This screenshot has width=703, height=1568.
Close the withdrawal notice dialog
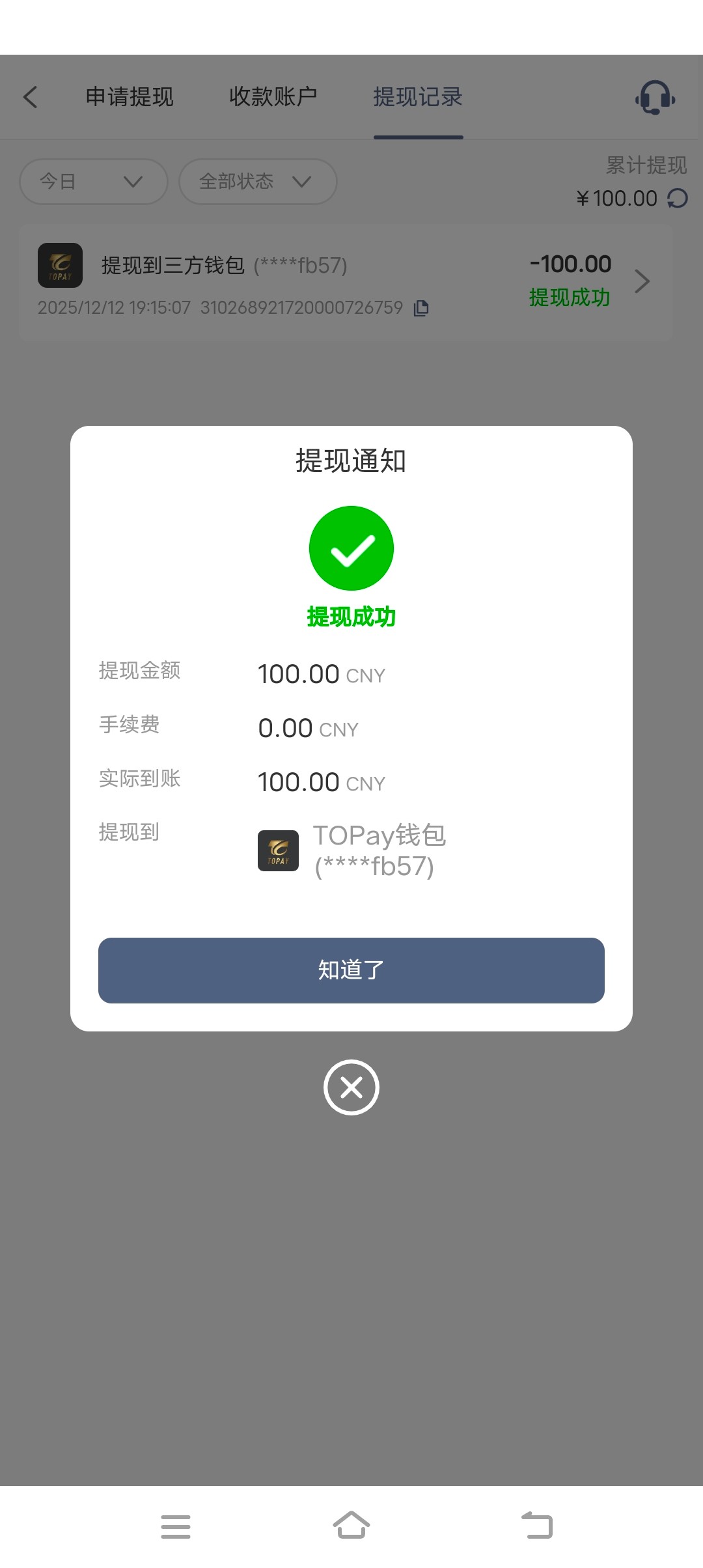pyautogui.click(x=351, y=1087)
